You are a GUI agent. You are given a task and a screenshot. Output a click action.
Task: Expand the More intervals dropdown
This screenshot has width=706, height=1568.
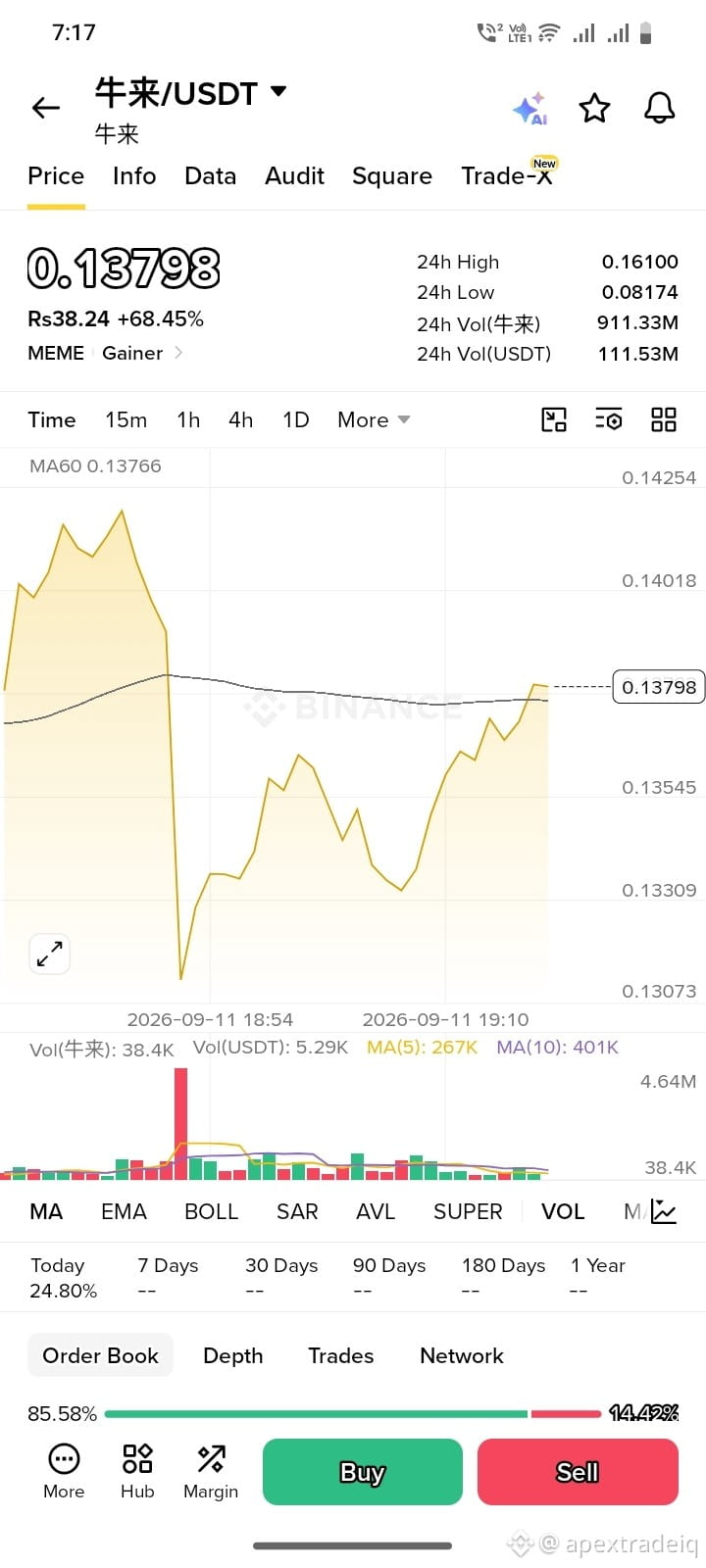point(374,419)
